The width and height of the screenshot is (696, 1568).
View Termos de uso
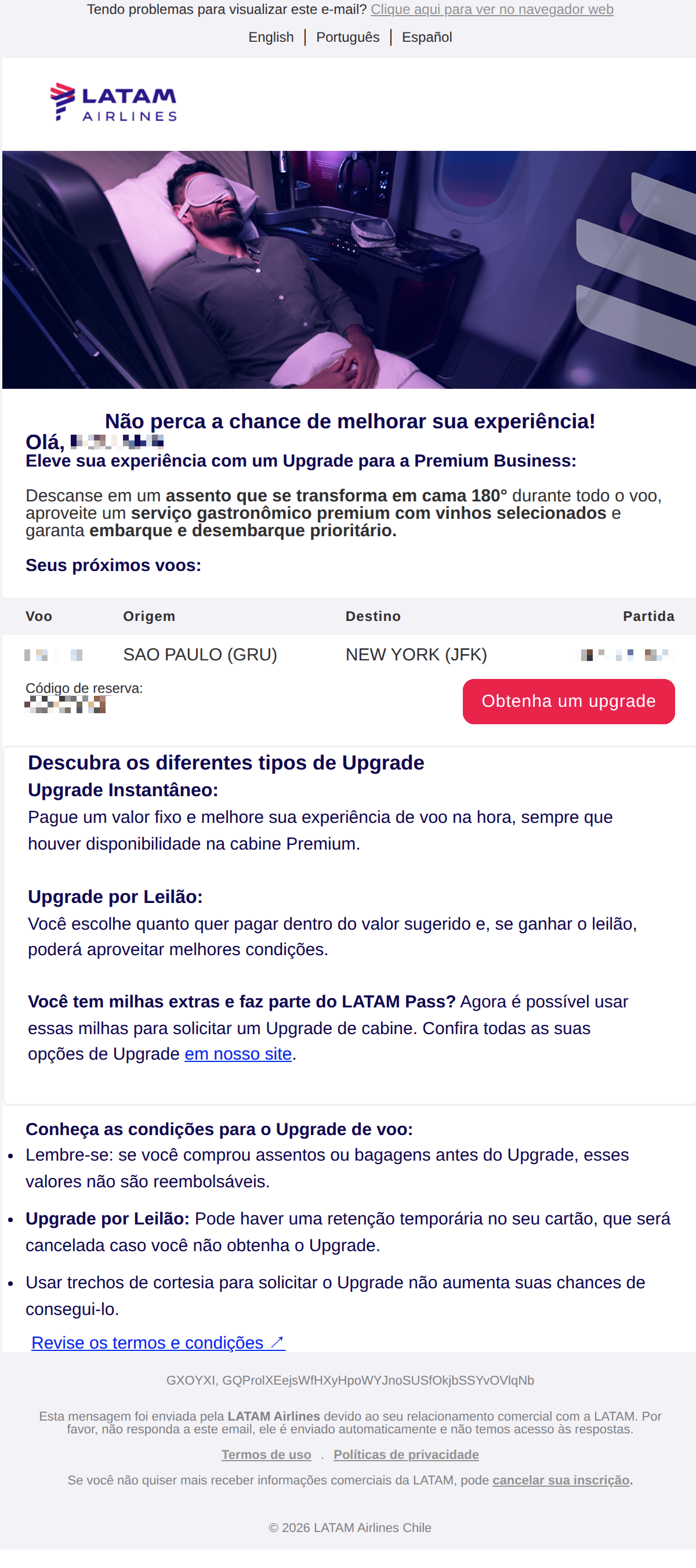pos(266,1454)
